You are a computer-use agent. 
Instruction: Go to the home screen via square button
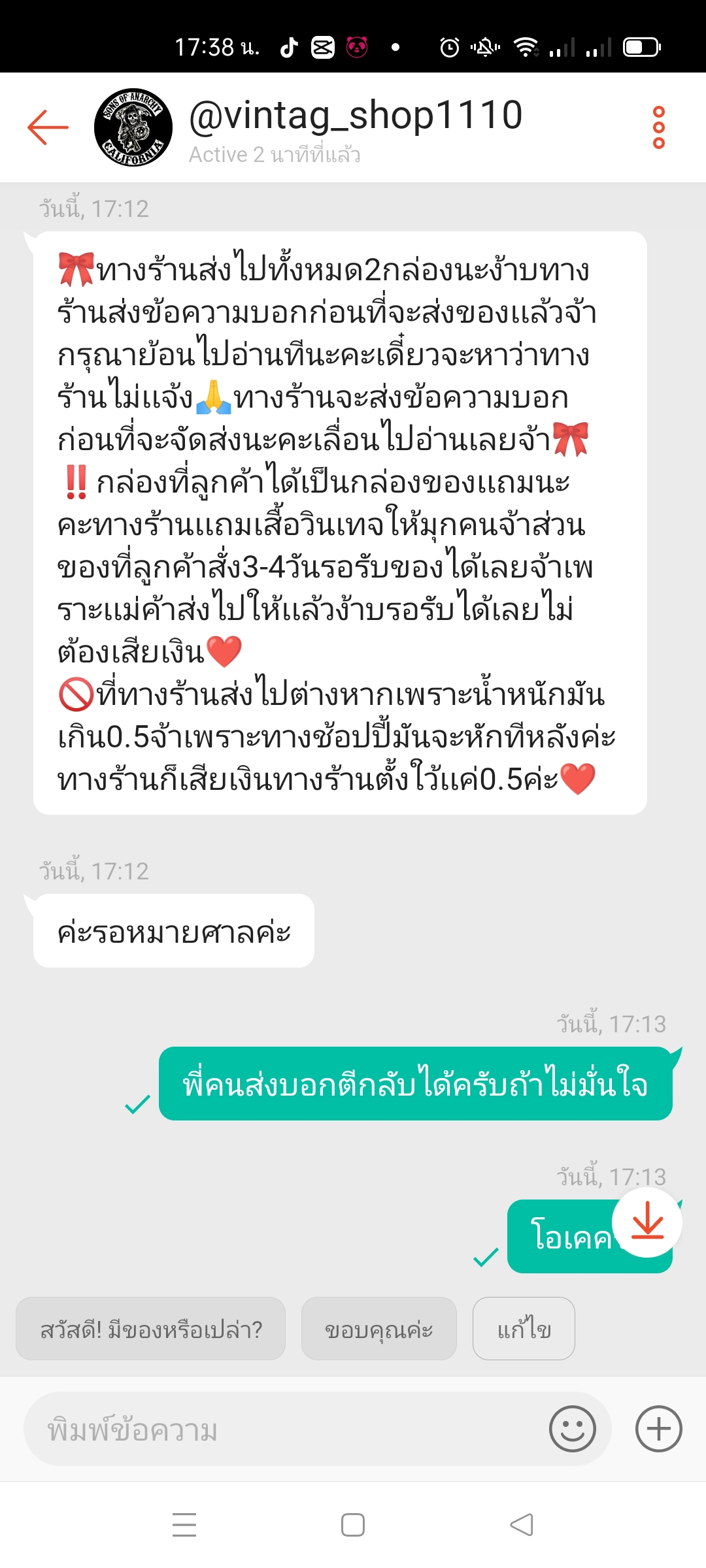pos(353,1525)
